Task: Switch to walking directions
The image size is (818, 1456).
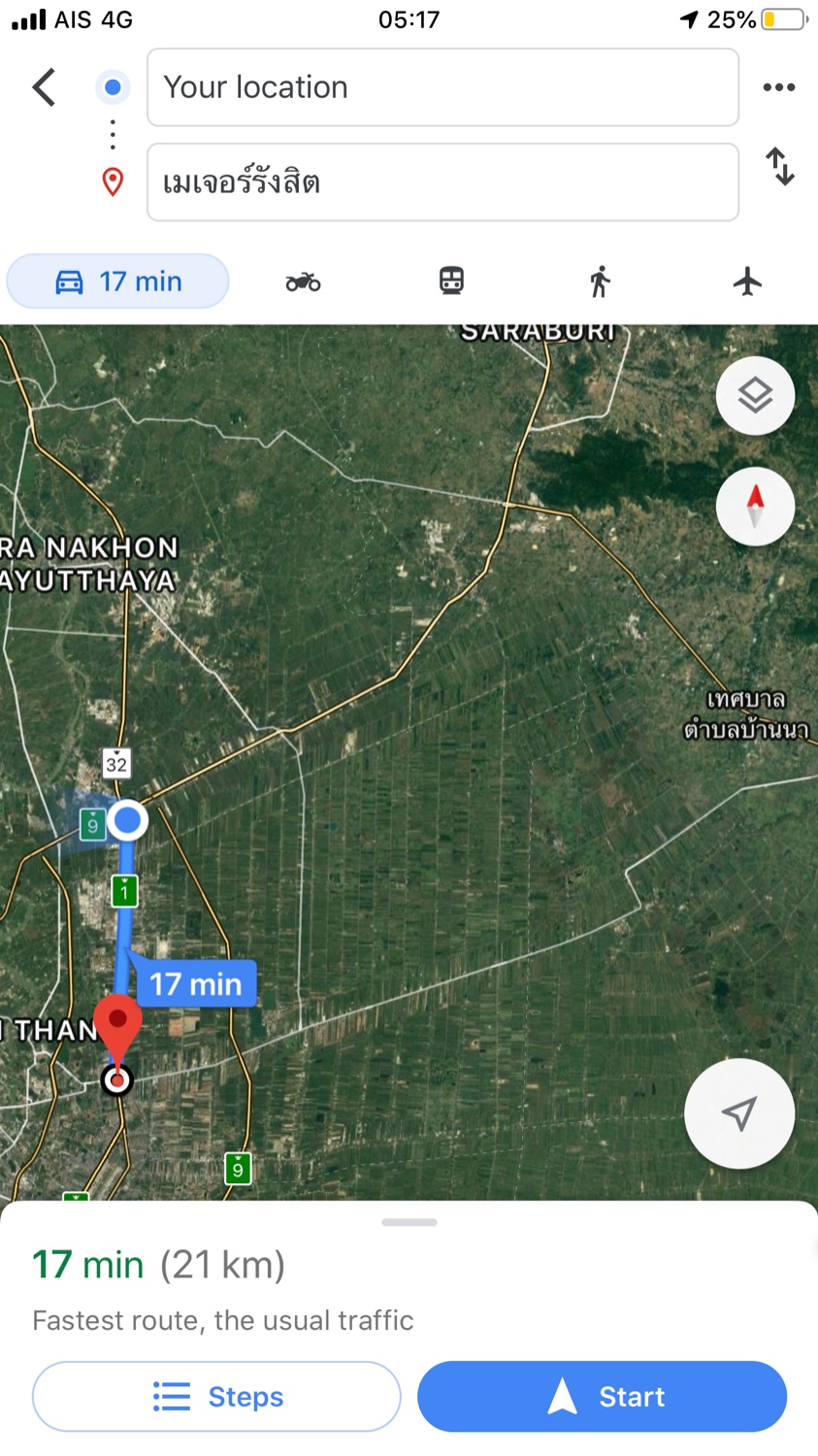Action: coord(600,281)
